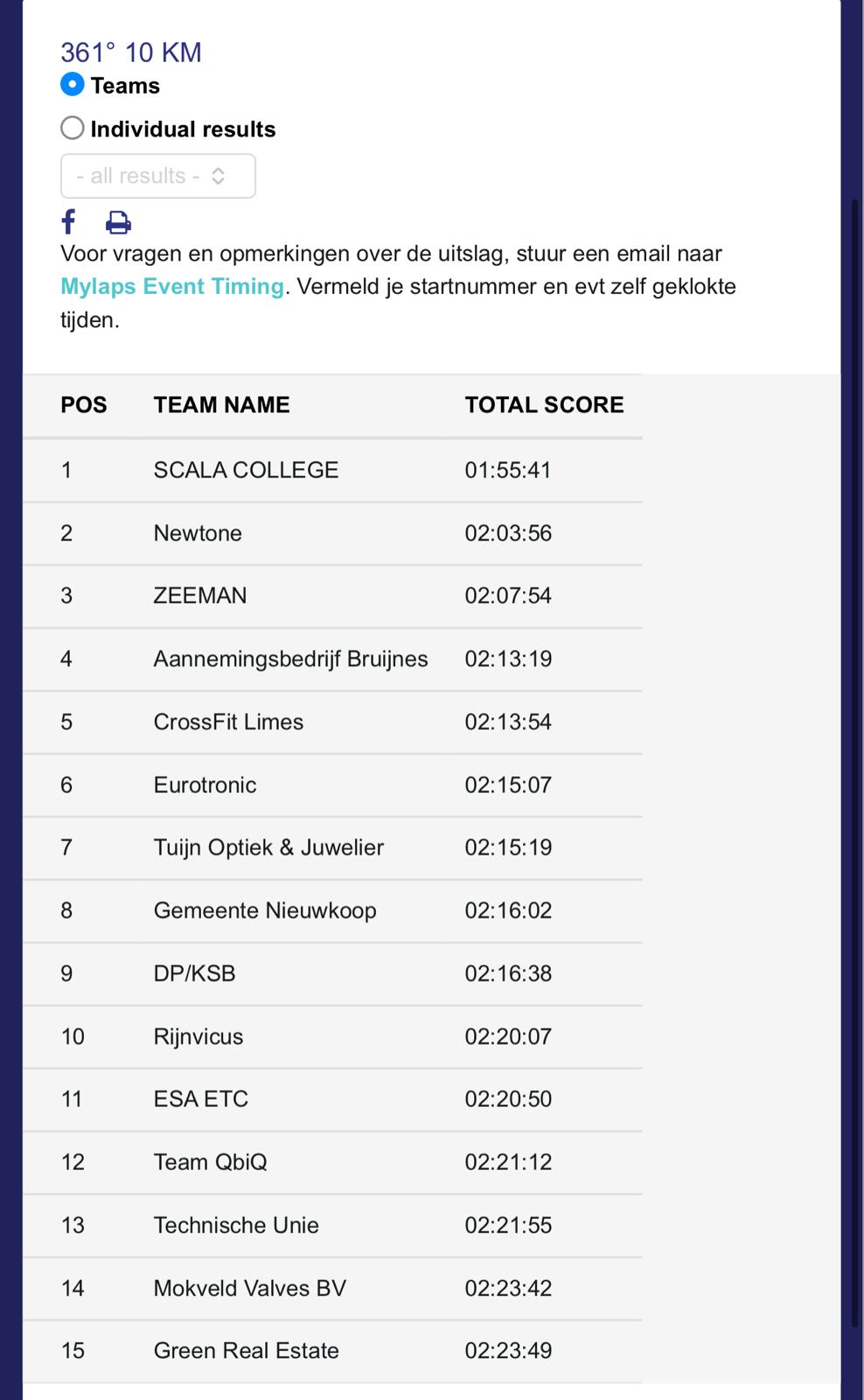Share results on Facebook
The width and height of the screenshot is (864, 1400).
[68, 221]
